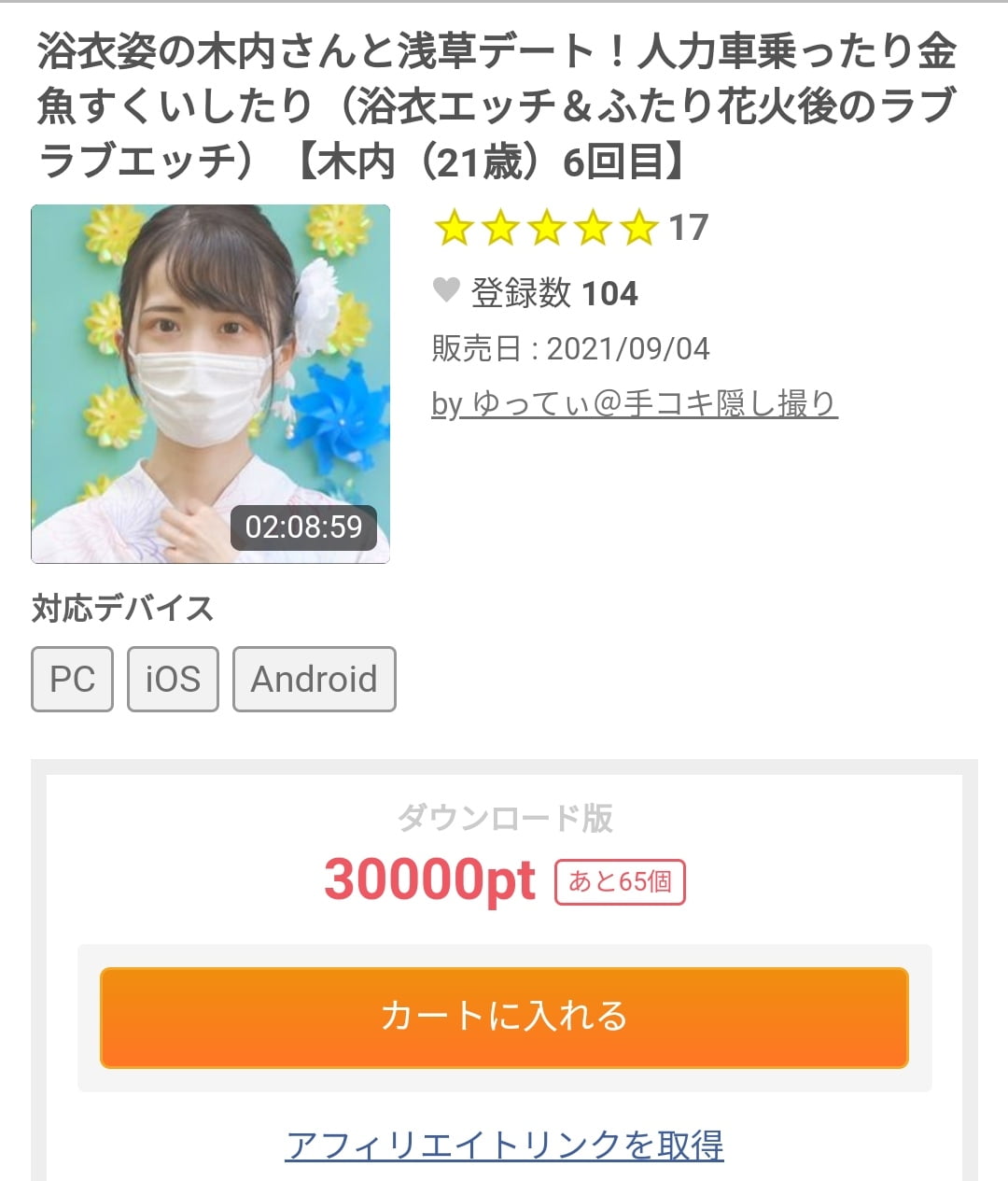Image resolution: width=1008 pixels, height=1181 pixels.
Task: Open the product thumbnail showing 02:08:59
Action: 210,384
